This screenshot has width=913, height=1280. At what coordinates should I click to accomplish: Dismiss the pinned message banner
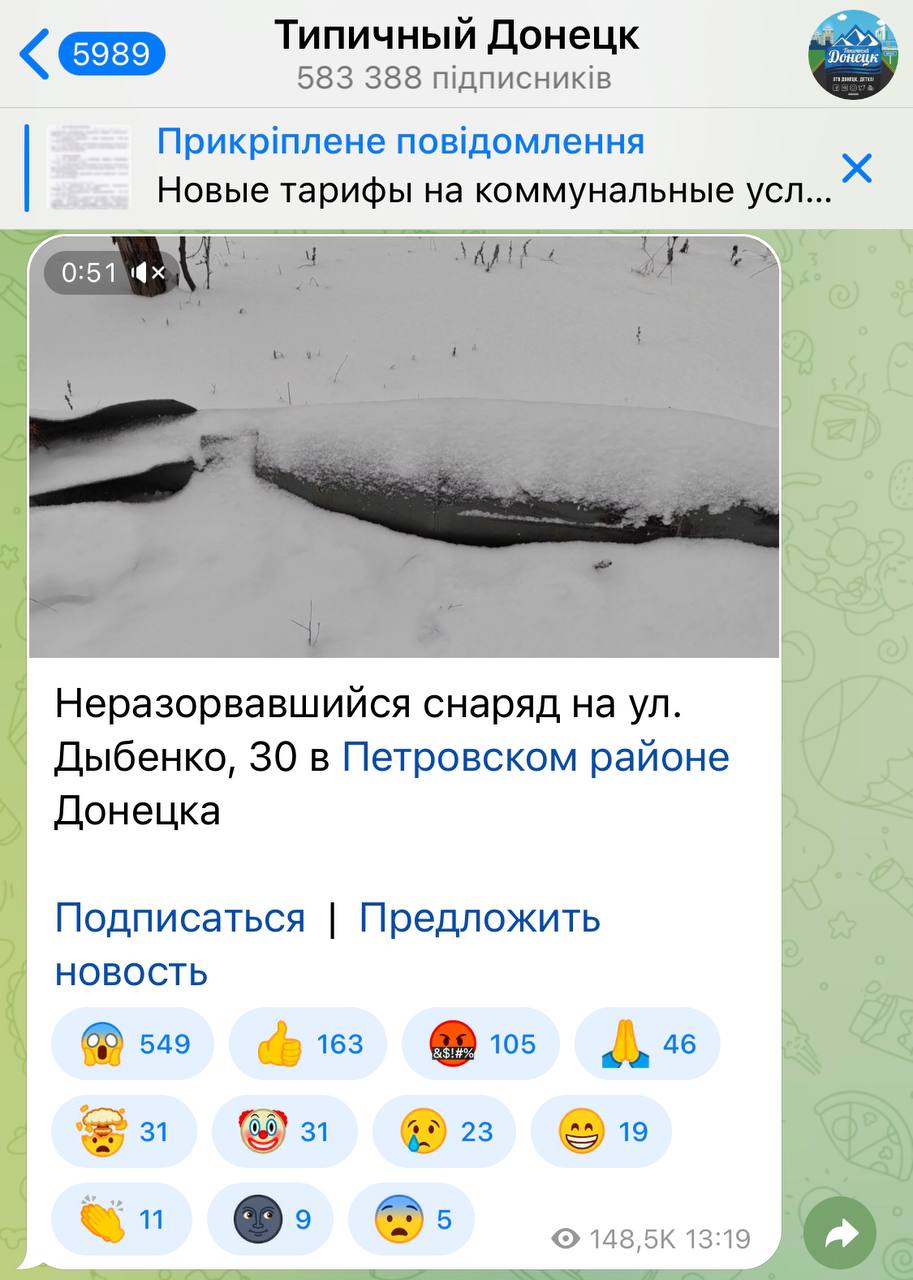[857, 168]
